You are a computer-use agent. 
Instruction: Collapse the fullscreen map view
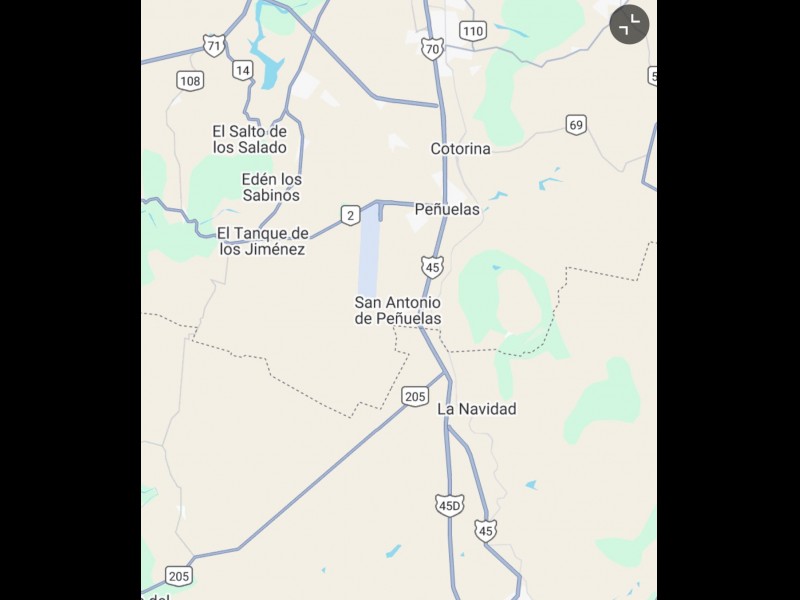pos(629,24)
